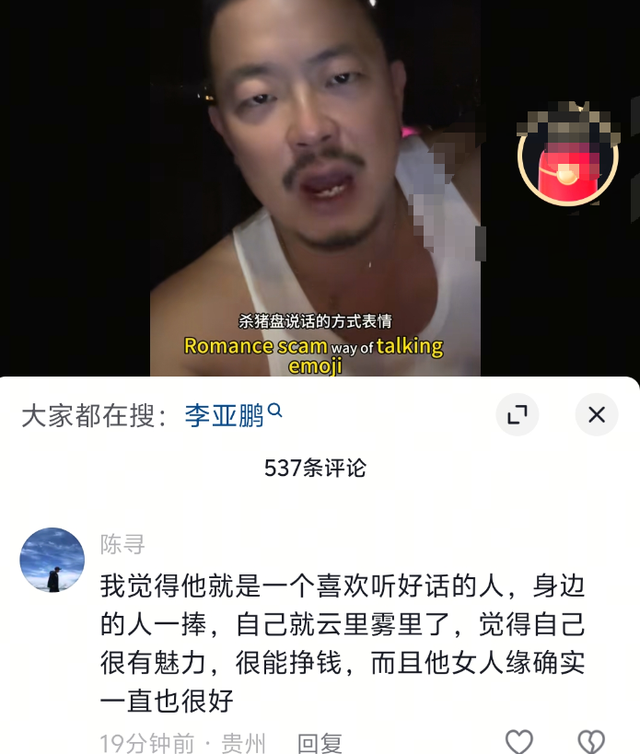Expand comments panel to full screen
The height and width of the screenshot is (754, 640).
pyautogui.click(x=517, y=415)
